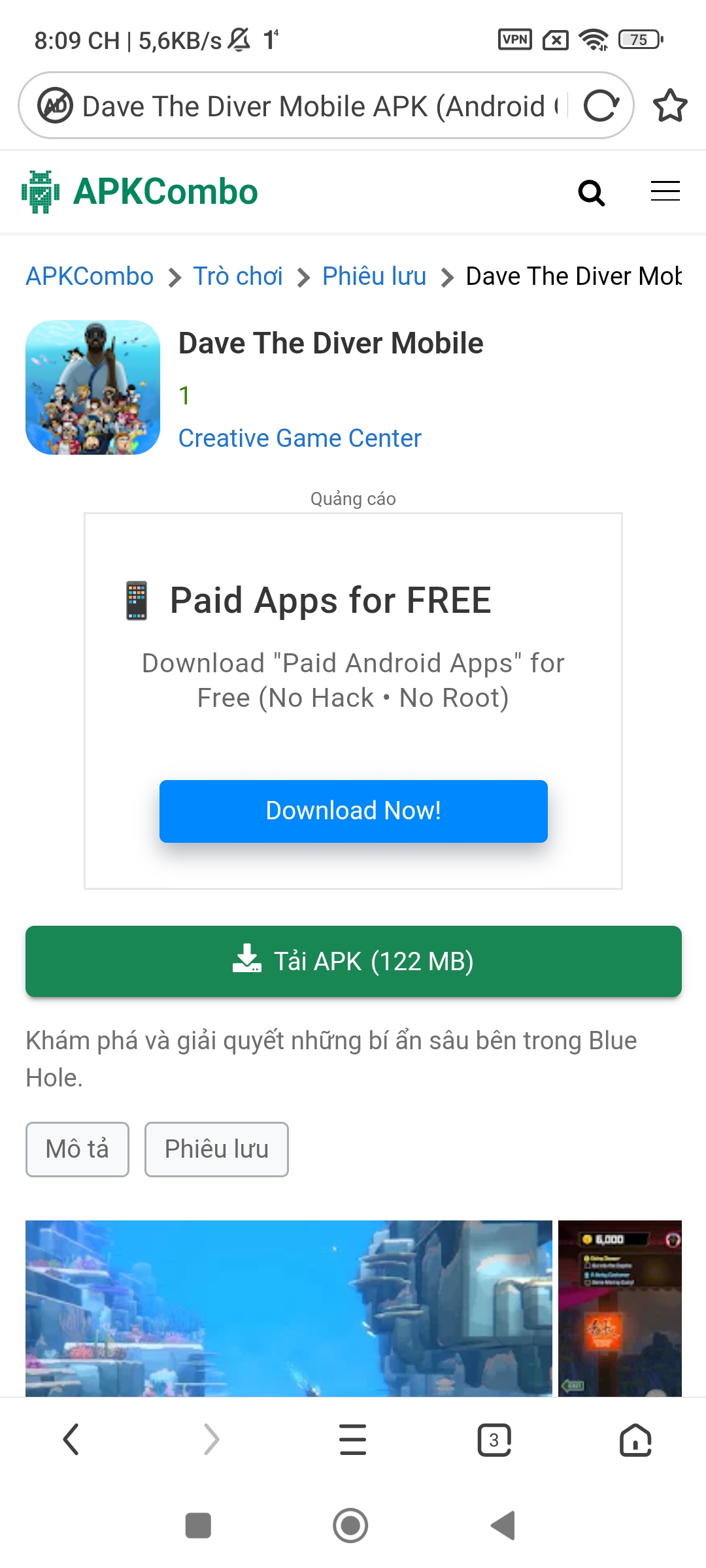Viewport: 706px width, 1568px height.
Task: Open the dark second game screenshot
Action: [620, 1308]
